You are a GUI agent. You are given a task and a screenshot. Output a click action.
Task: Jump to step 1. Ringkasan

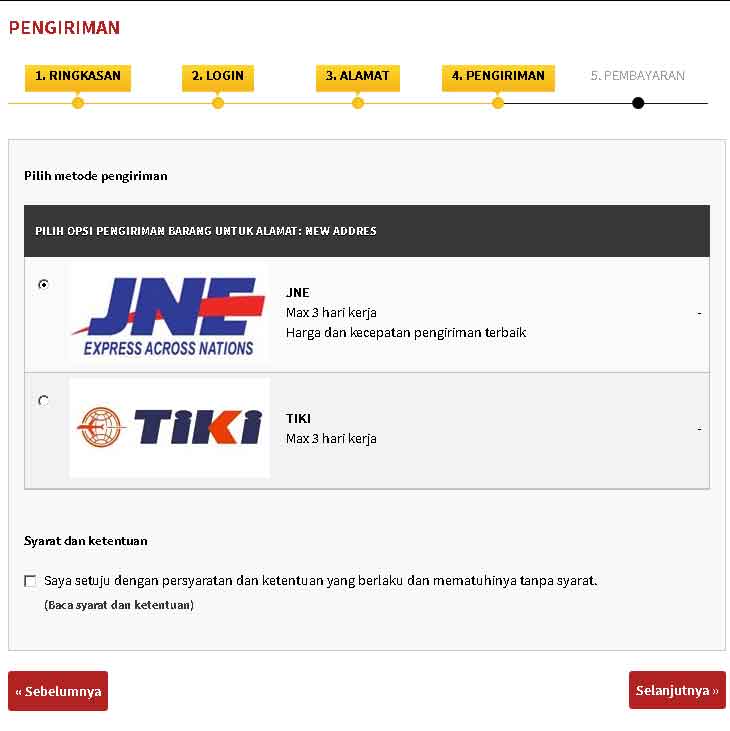click(78, 76)
